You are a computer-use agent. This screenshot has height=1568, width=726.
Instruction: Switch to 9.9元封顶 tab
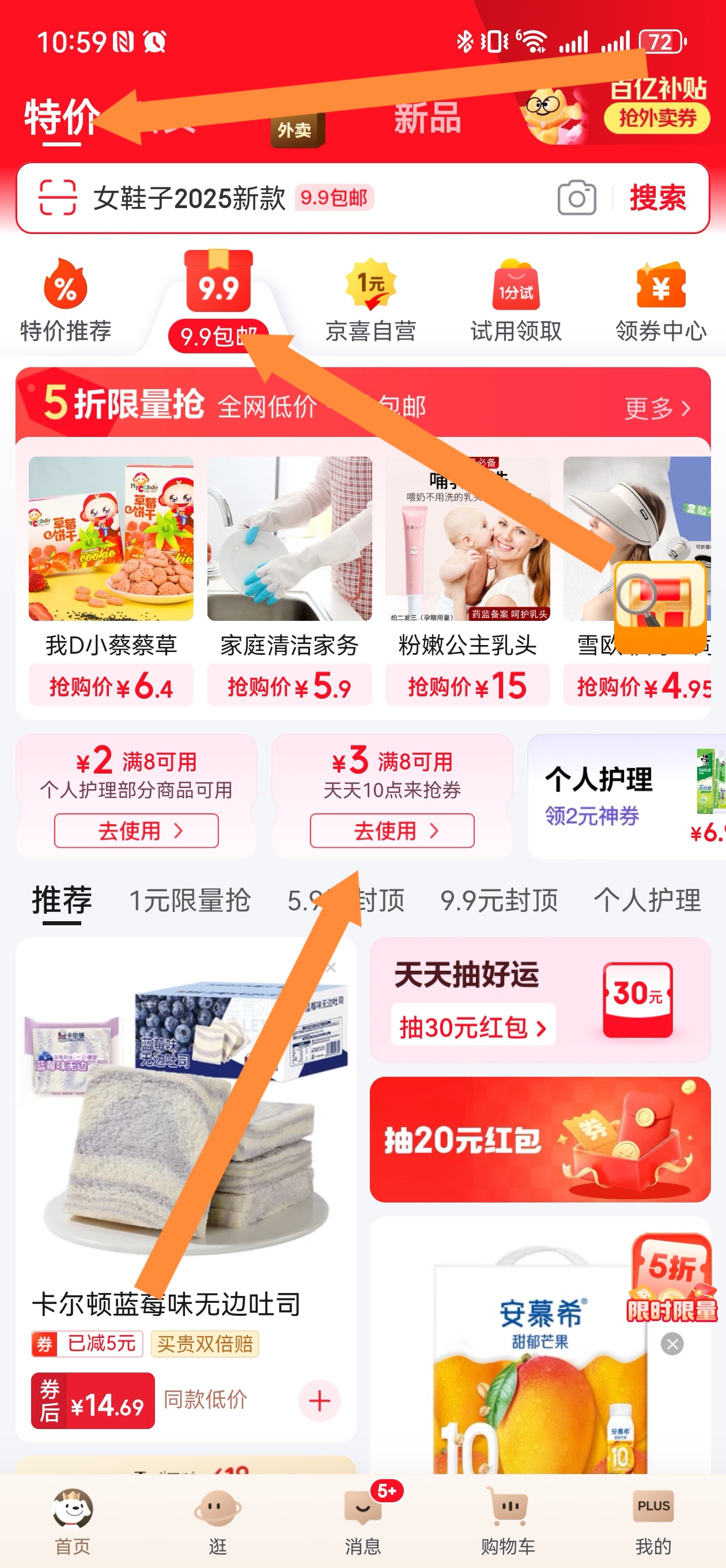499,901
